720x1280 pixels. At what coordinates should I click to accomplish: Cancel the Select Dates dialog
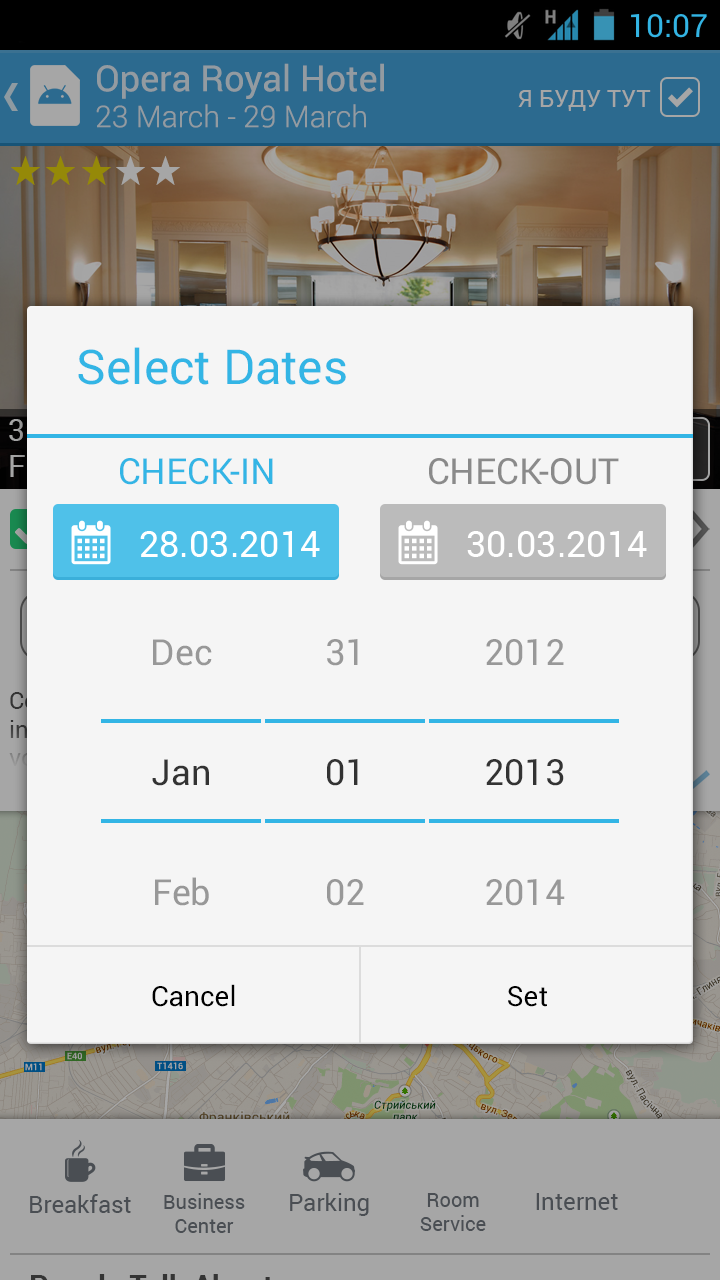193,996
